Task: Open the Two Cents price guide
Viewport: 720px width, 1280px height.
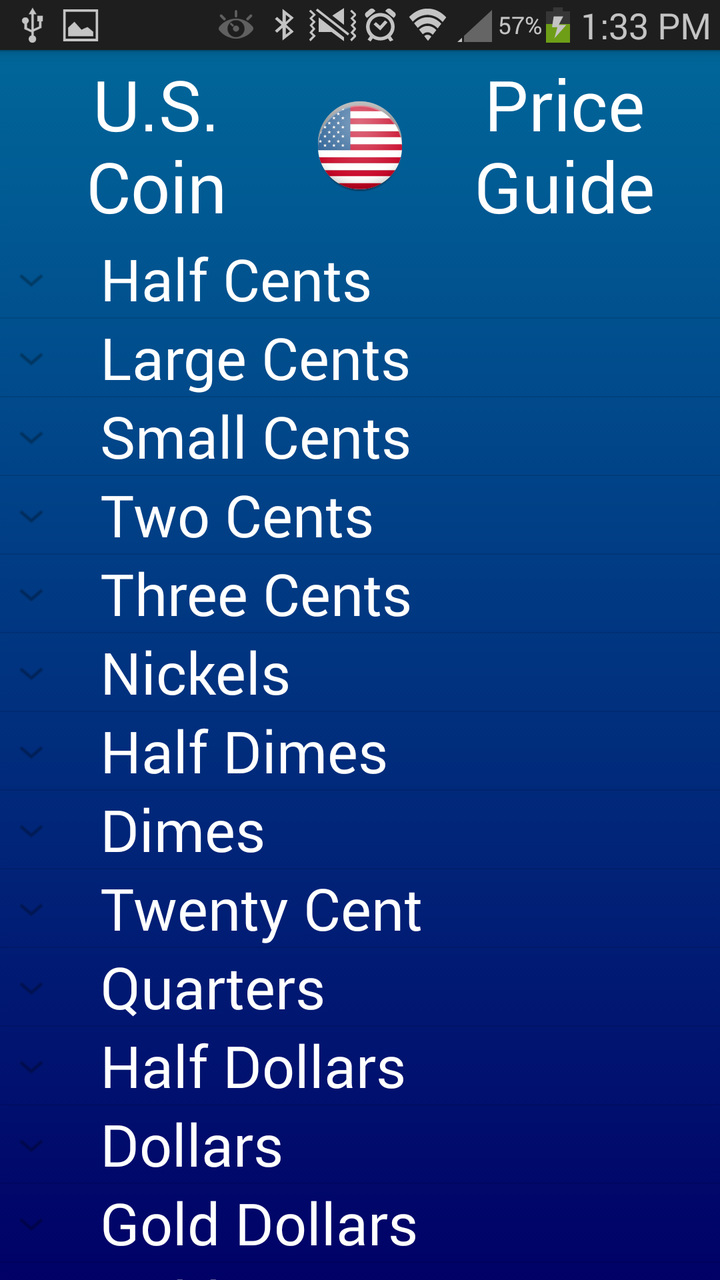Action: coord(236,517)
